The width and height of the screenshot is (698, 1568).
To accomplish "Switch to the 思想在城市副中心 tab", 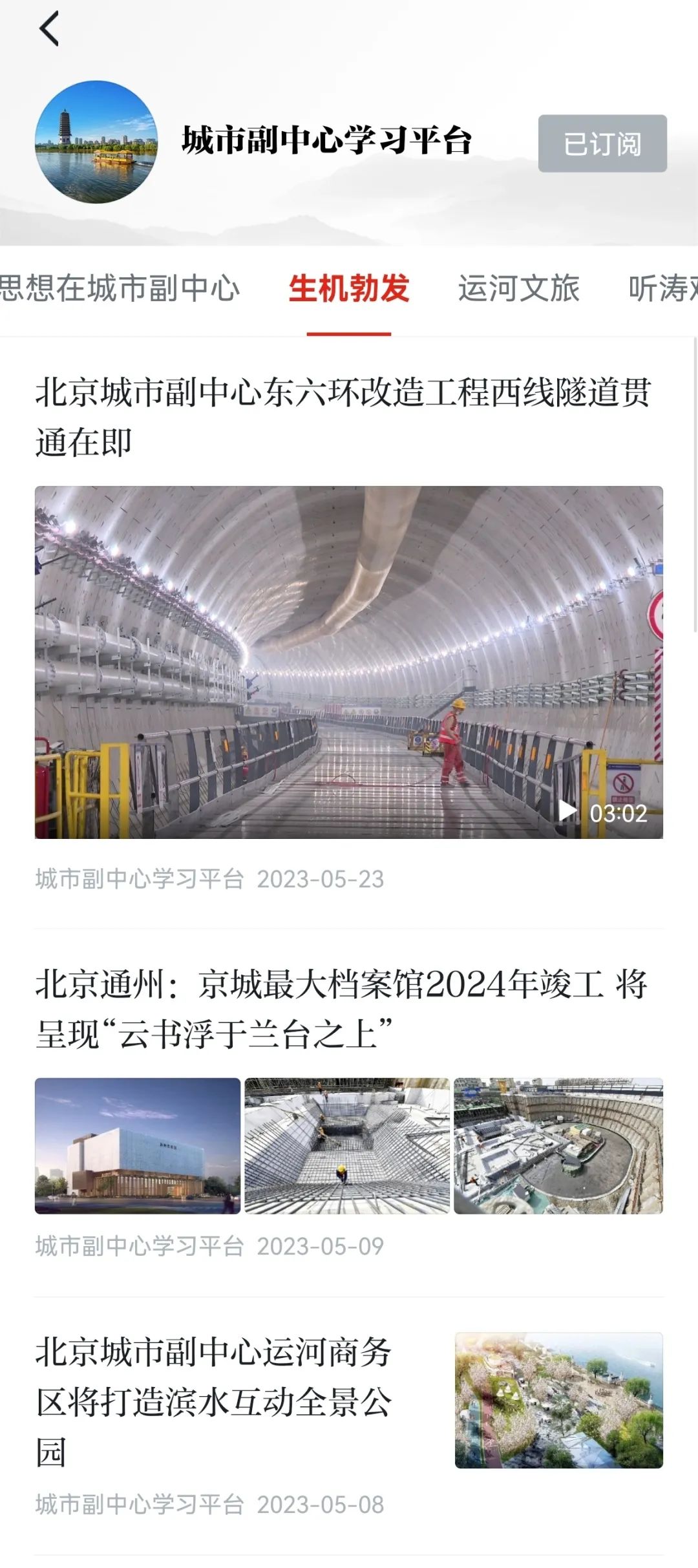I will click(119, 288).
